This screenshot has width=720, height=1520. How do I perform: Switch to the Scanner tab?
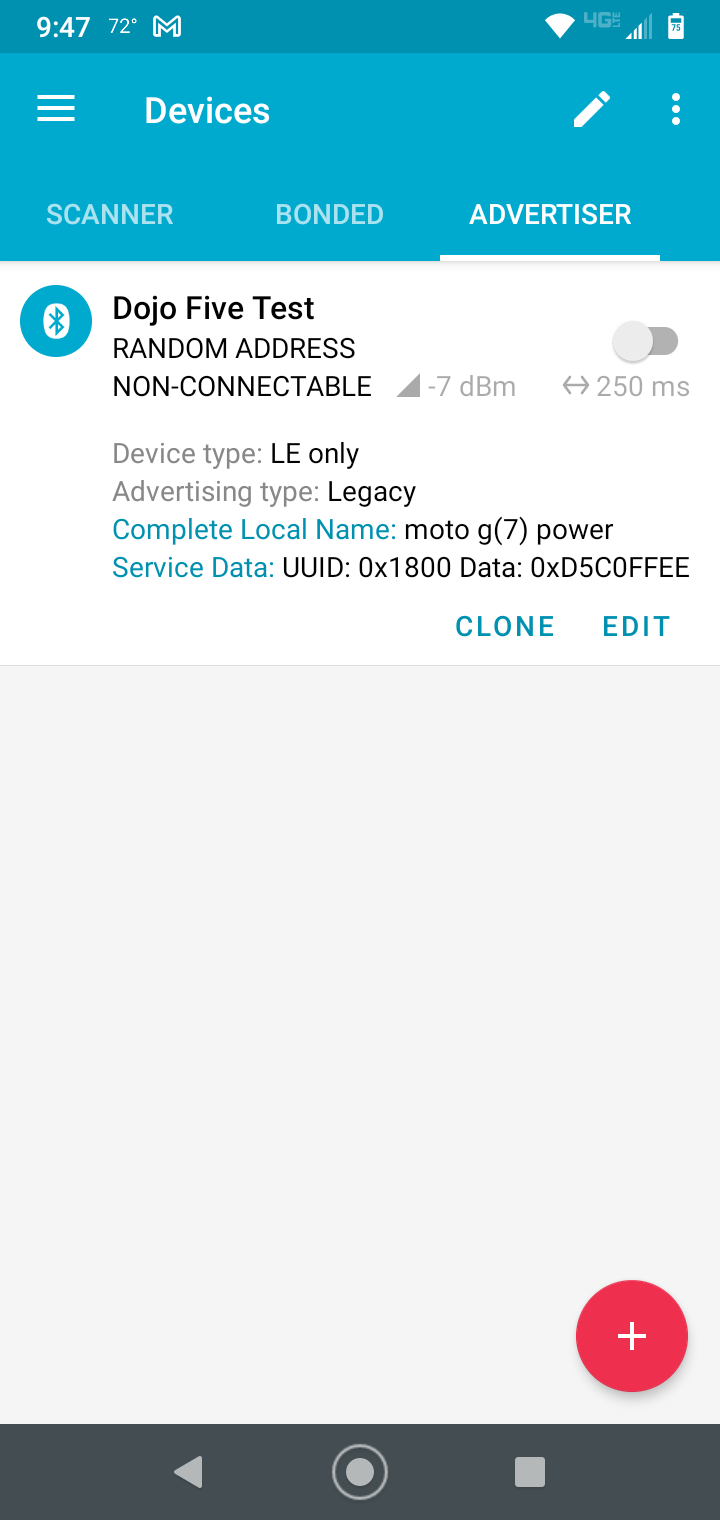[x=110, y=214]
